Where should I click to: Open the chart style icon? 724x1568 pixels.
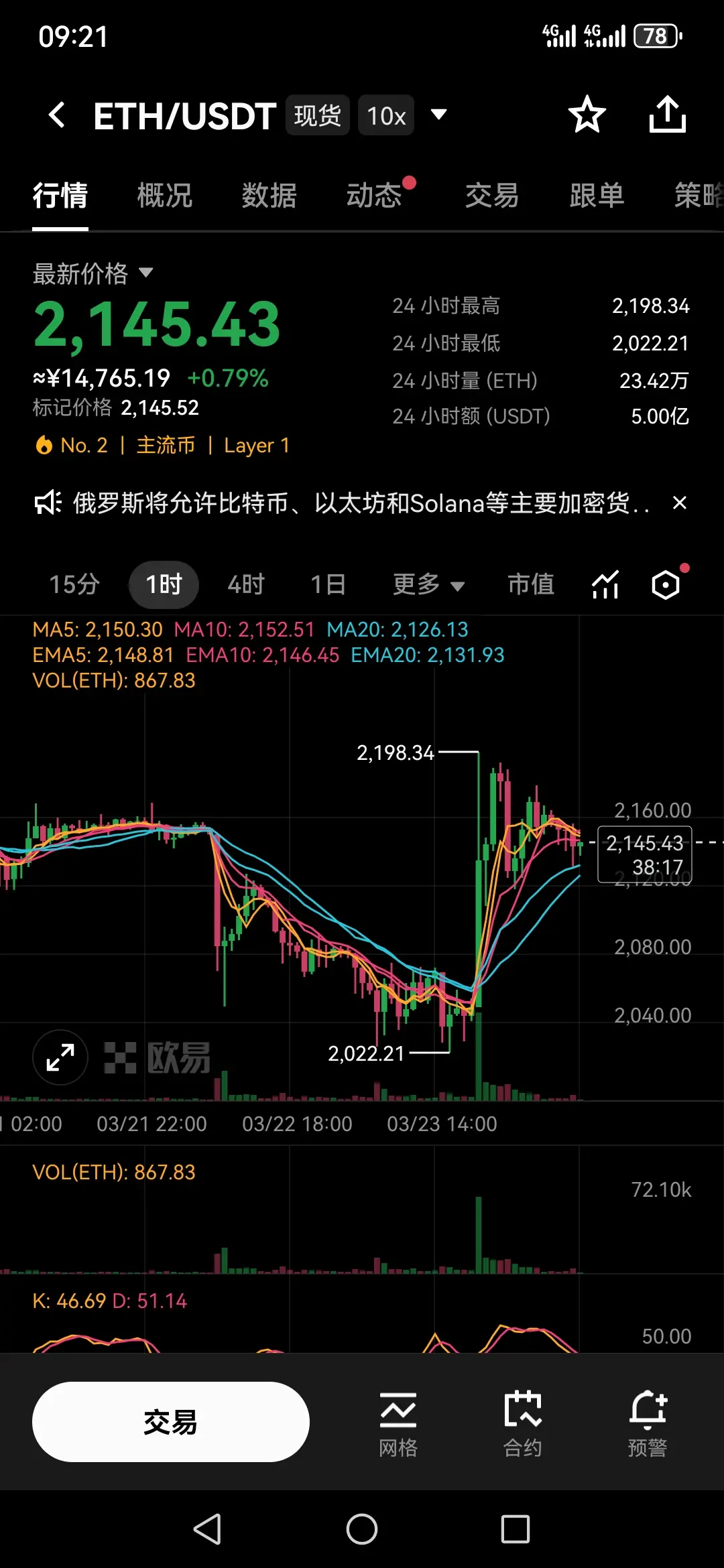(x=604, y=584)
